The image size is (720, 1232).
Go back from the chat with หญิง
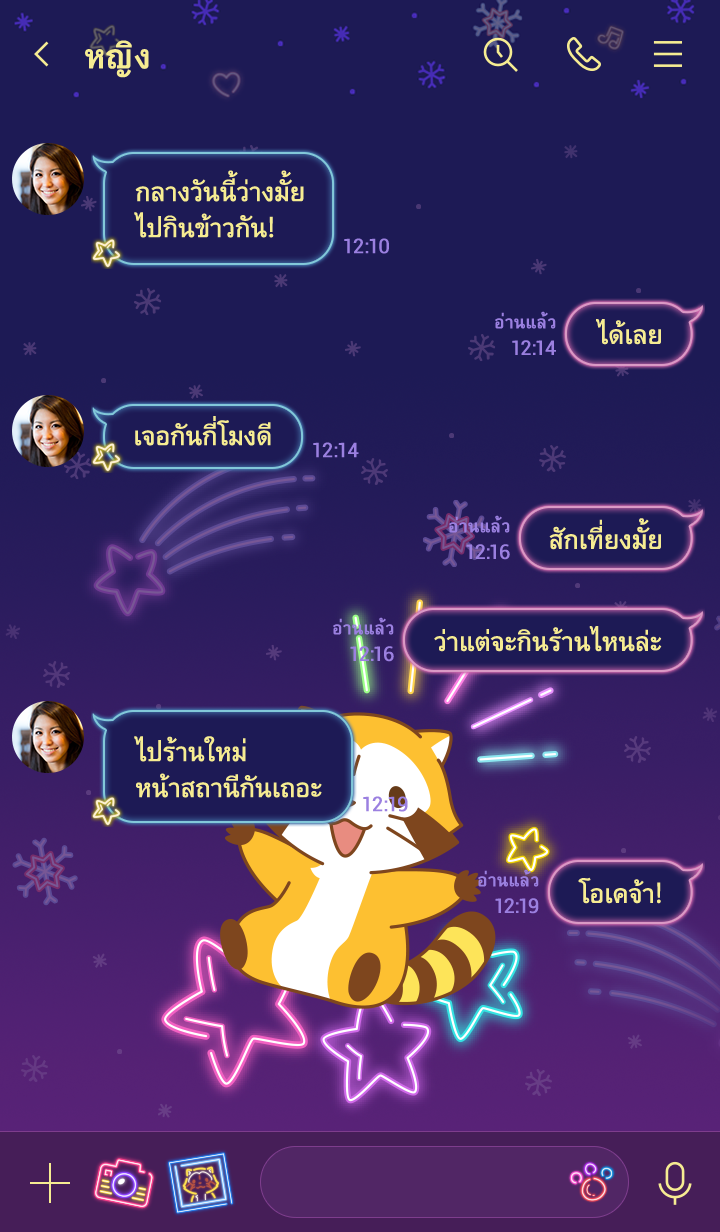point(41,55)
